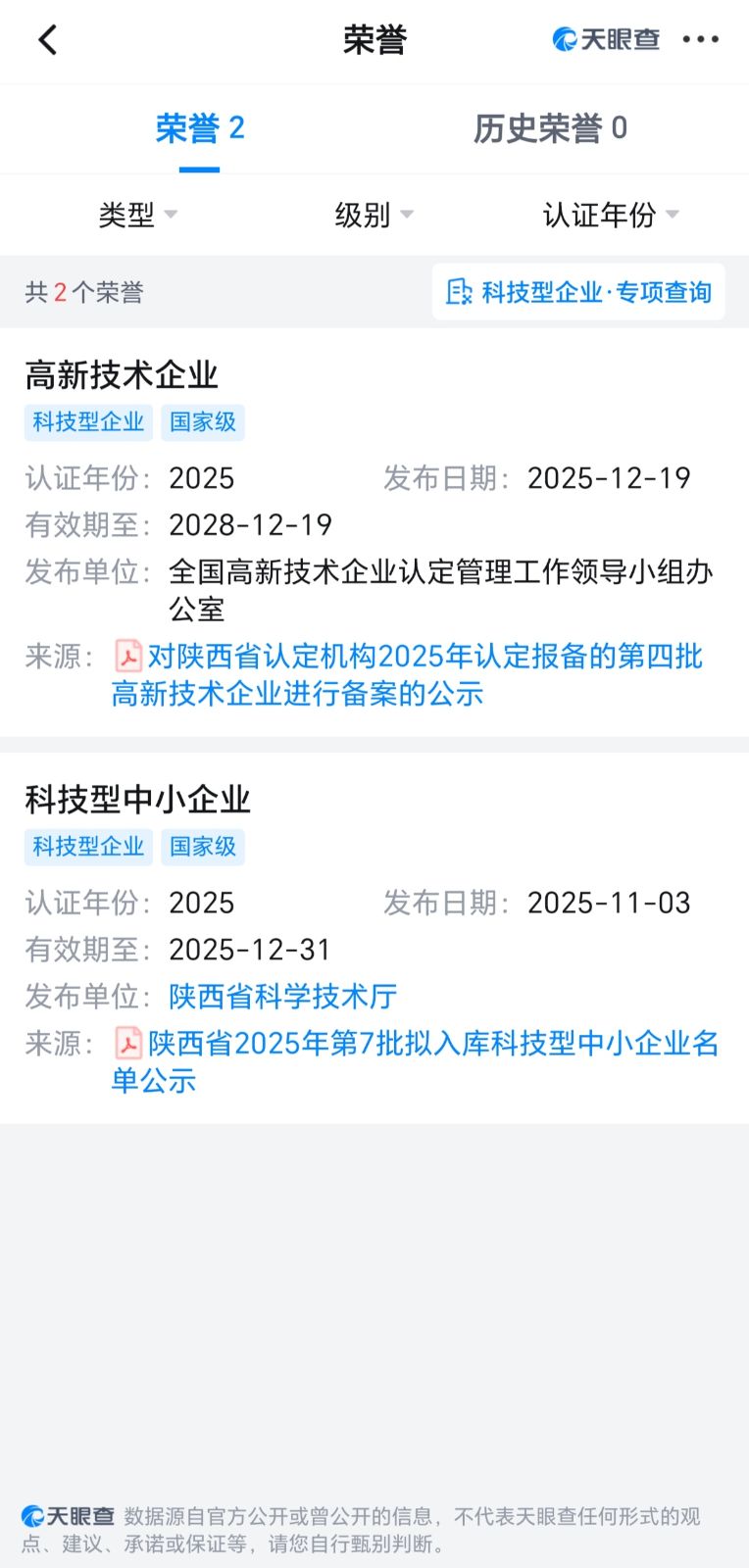This screenshot has width=749, height=1568.
Task: Open the three-dot overflow menu
Action: 700,40
